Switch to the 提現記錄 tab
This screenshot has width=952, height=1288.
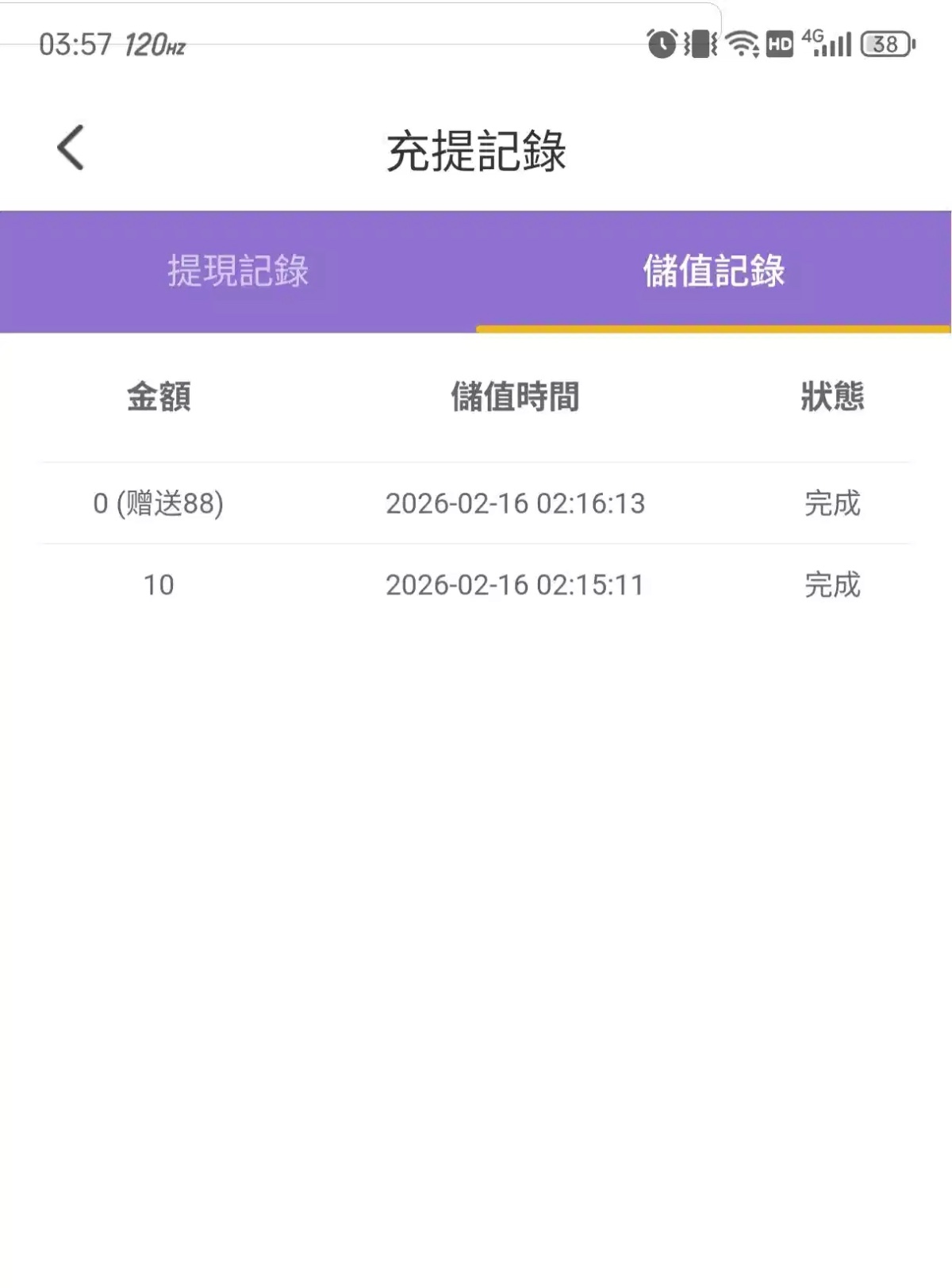[x=238, y=271]
